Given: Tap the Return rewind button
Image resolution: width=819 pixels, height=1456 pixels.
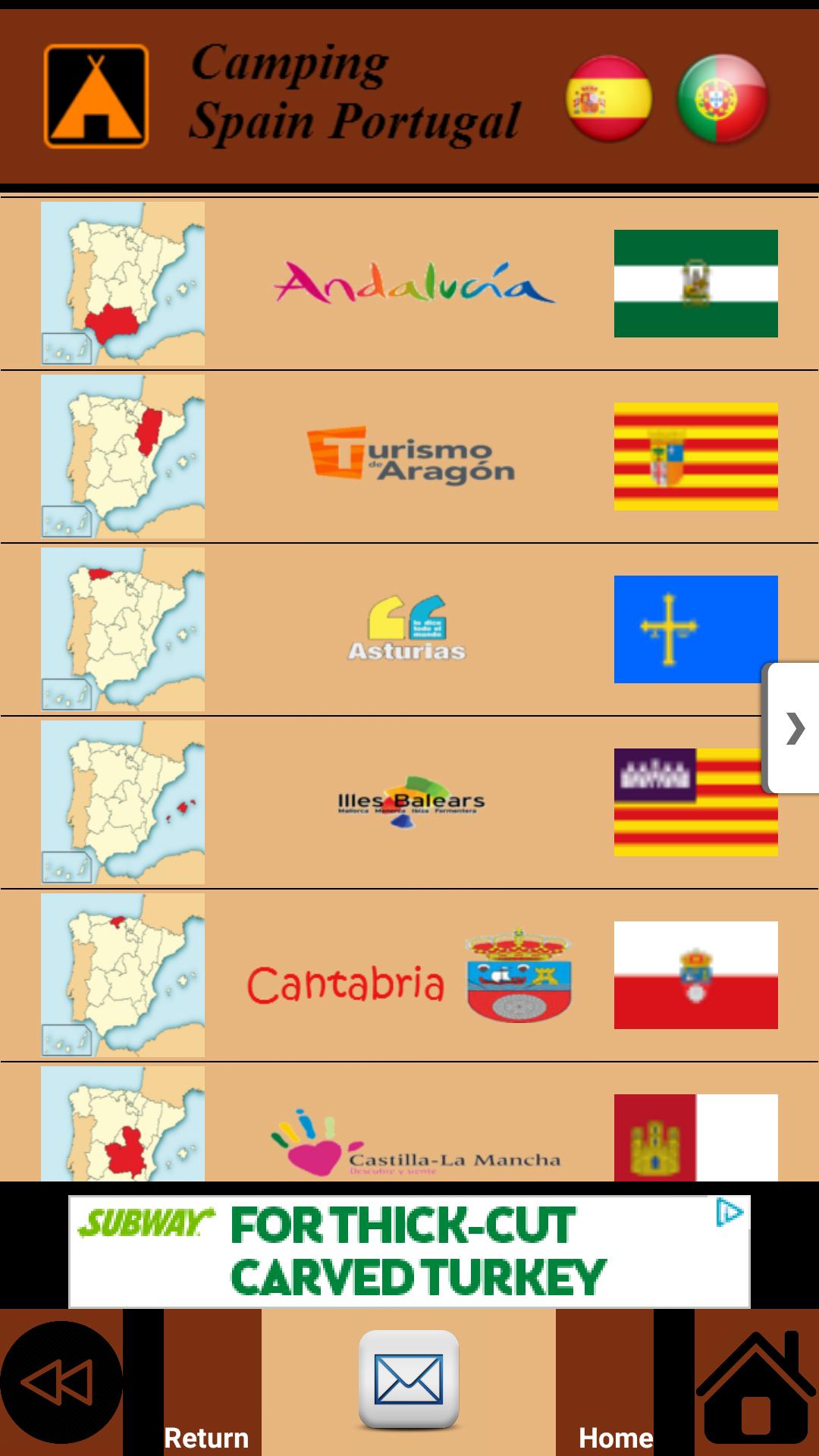Looking at the screenshot, I should pyautogui.click(x=61, y=1382).
